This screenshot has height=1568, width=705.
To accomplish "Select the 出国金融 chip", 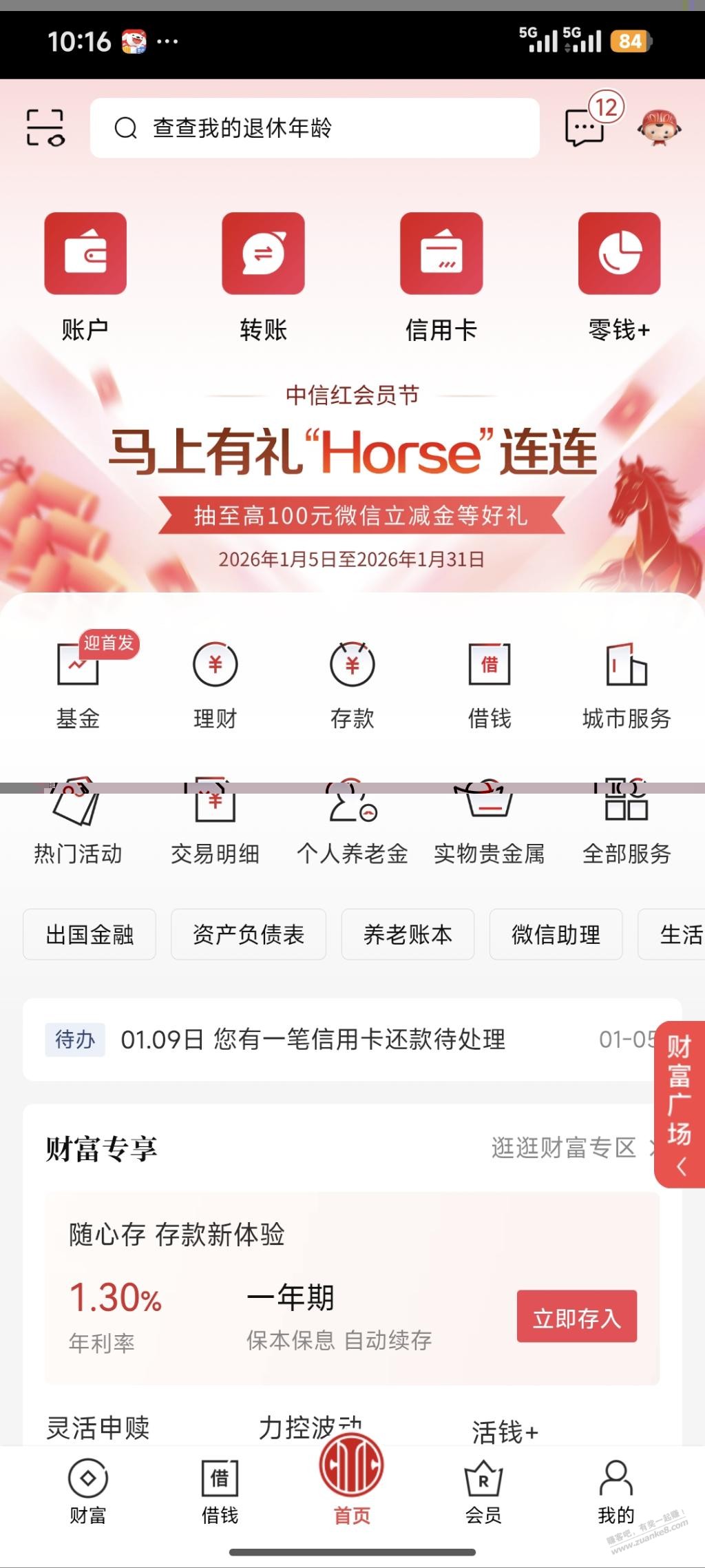I will click(90, 935).
